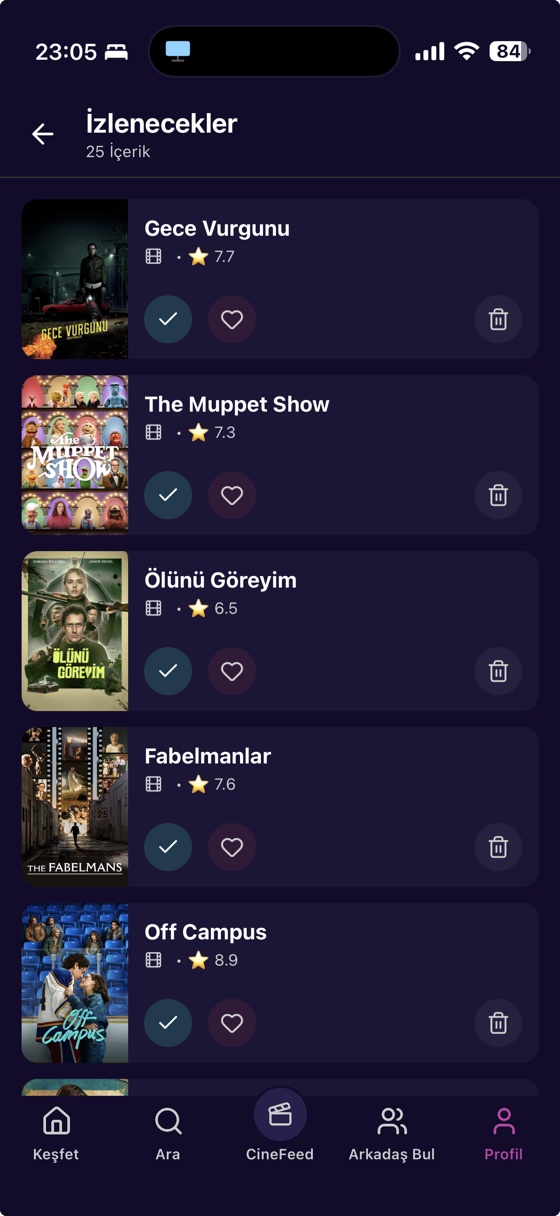This screenshot has height=1216, width=560.
Task: Open the CineFeed tab
Action: tap(280, 1126)
